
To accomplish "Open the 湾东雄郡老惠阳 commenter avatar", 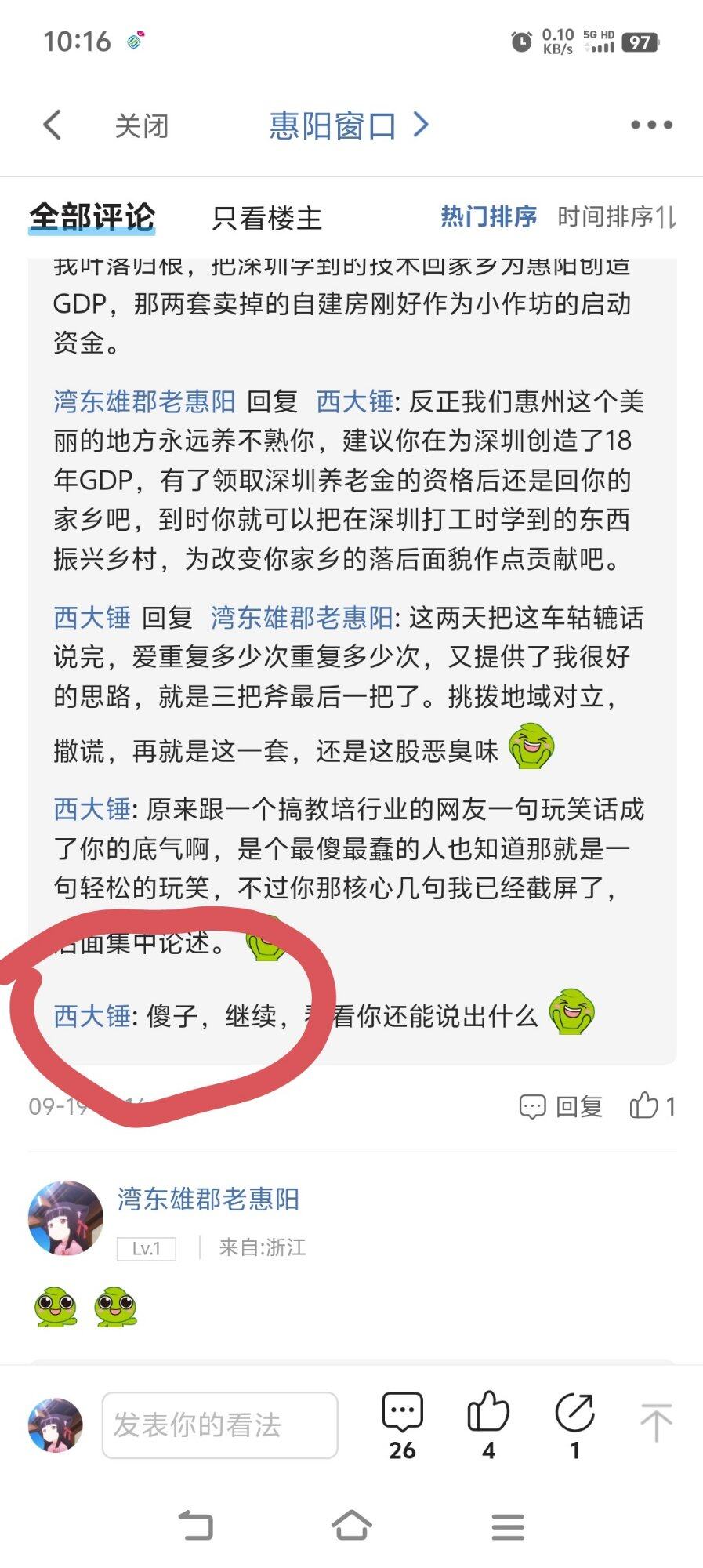I will pyautogui.click(x=66, y=1218).
